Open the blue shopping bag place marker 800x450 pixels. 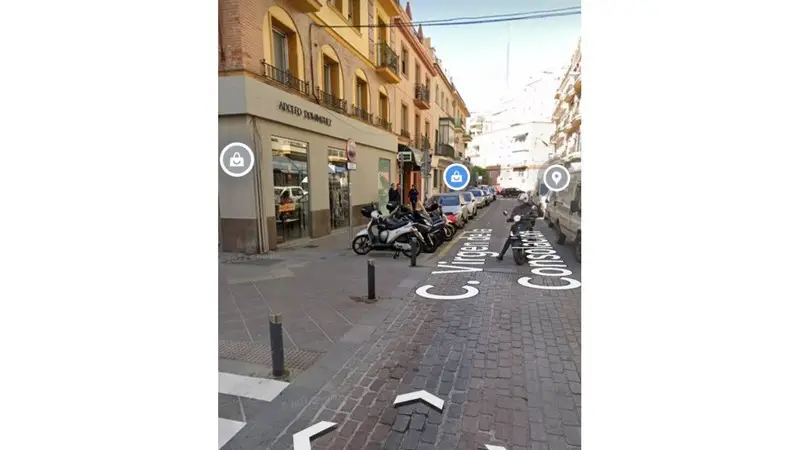[456, 177]
